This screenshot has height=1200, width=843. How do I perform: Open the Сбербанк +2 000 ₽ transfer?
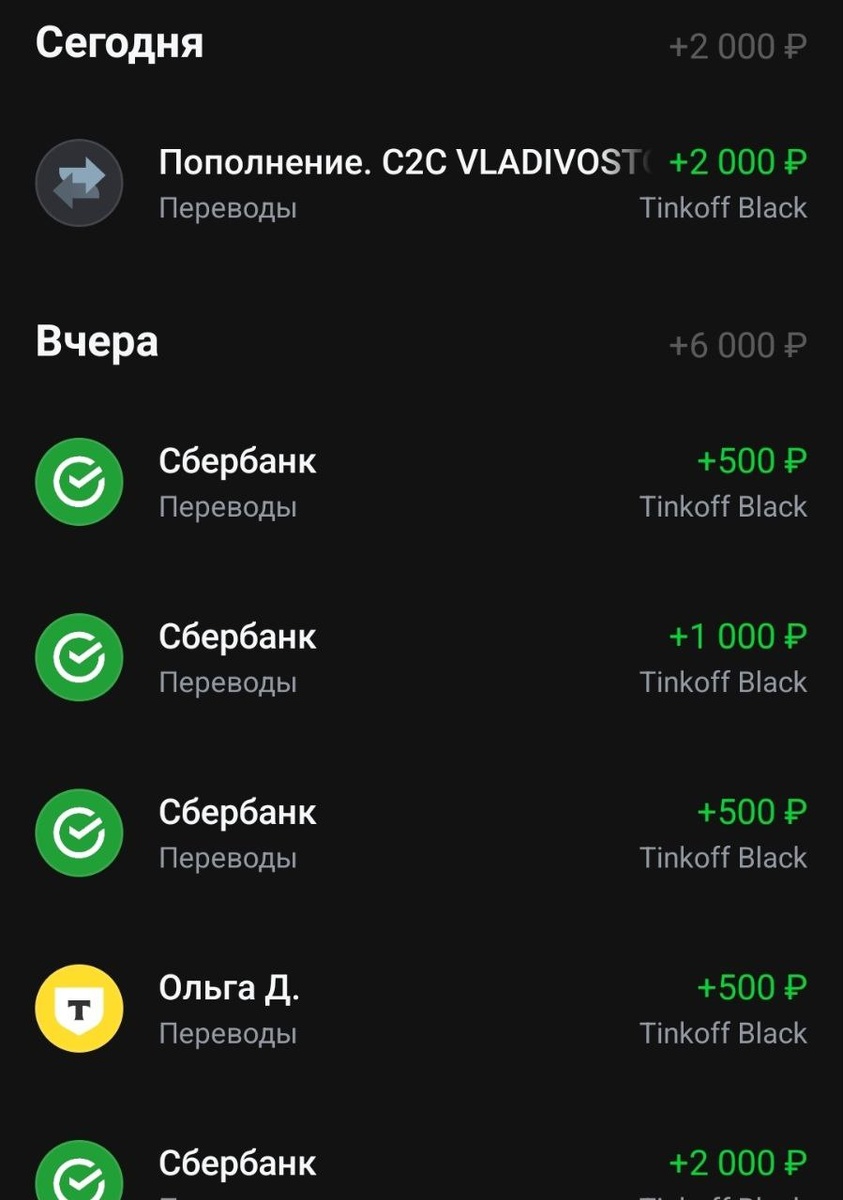pos(420,1170)
